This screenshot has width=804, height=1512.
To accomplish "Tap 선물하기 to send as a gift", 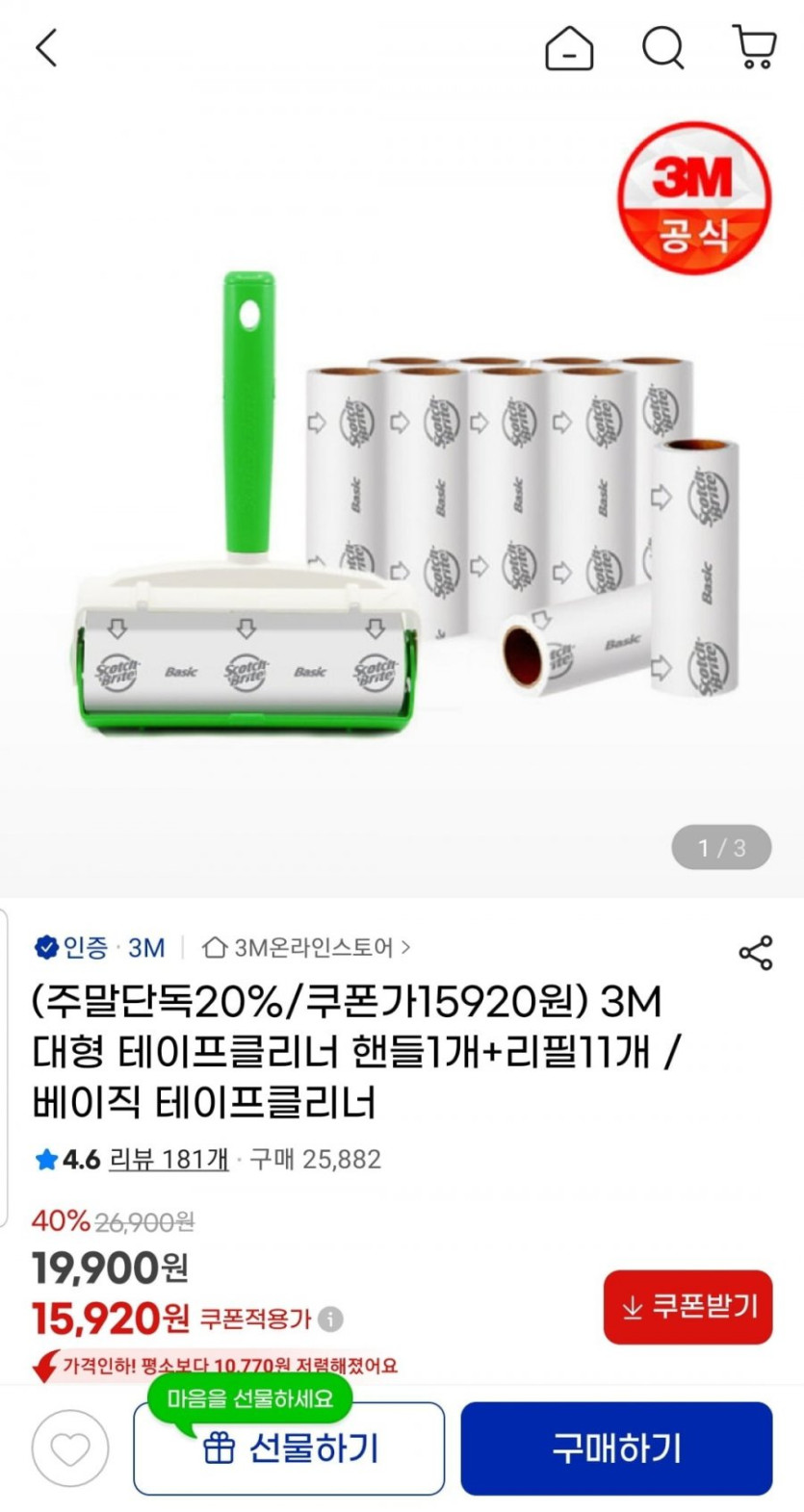I will [x=289, y=1448].
